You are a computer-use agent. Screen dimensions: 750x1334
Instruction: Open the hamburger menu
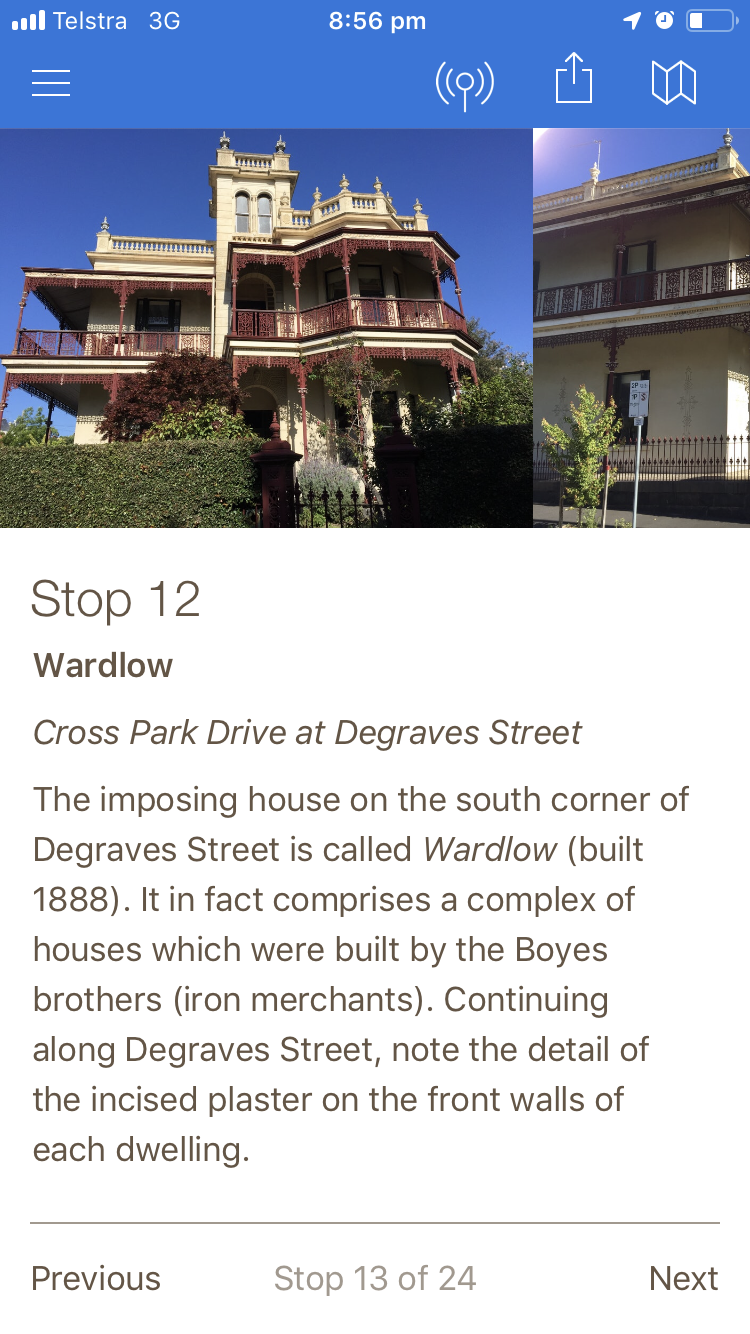pos(51,83)
